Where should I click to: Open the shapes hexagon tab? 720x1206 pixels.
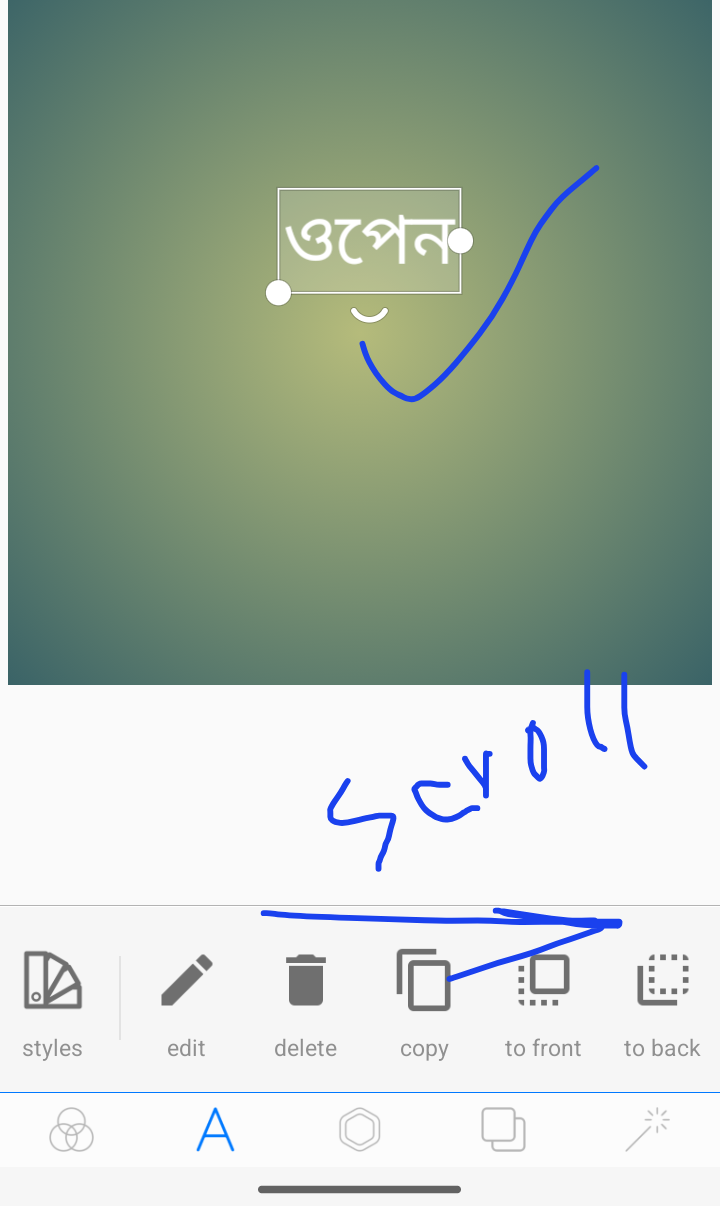coord(359,1131)
